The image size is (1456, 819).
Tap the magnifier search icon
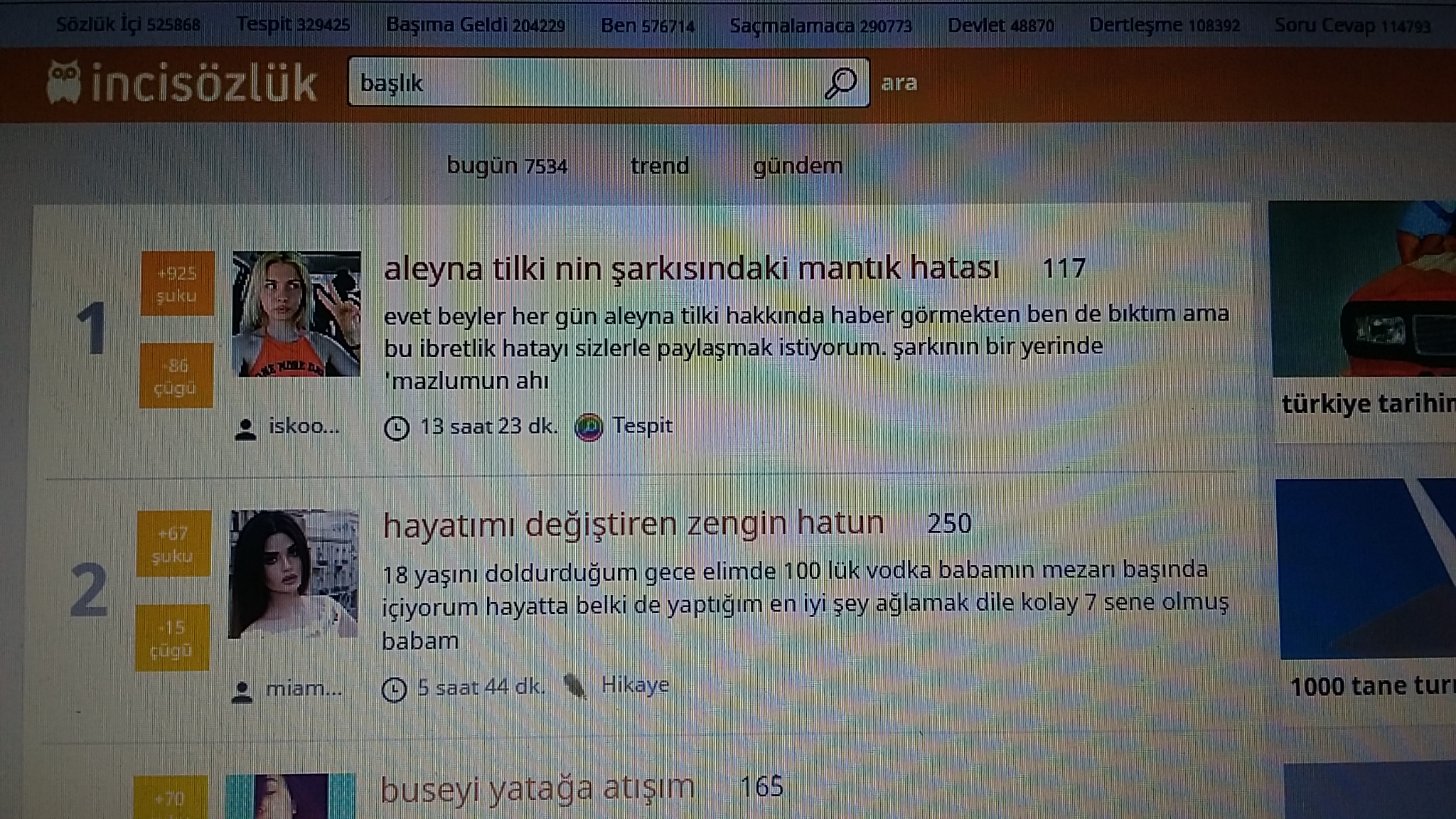coord(840,83)
